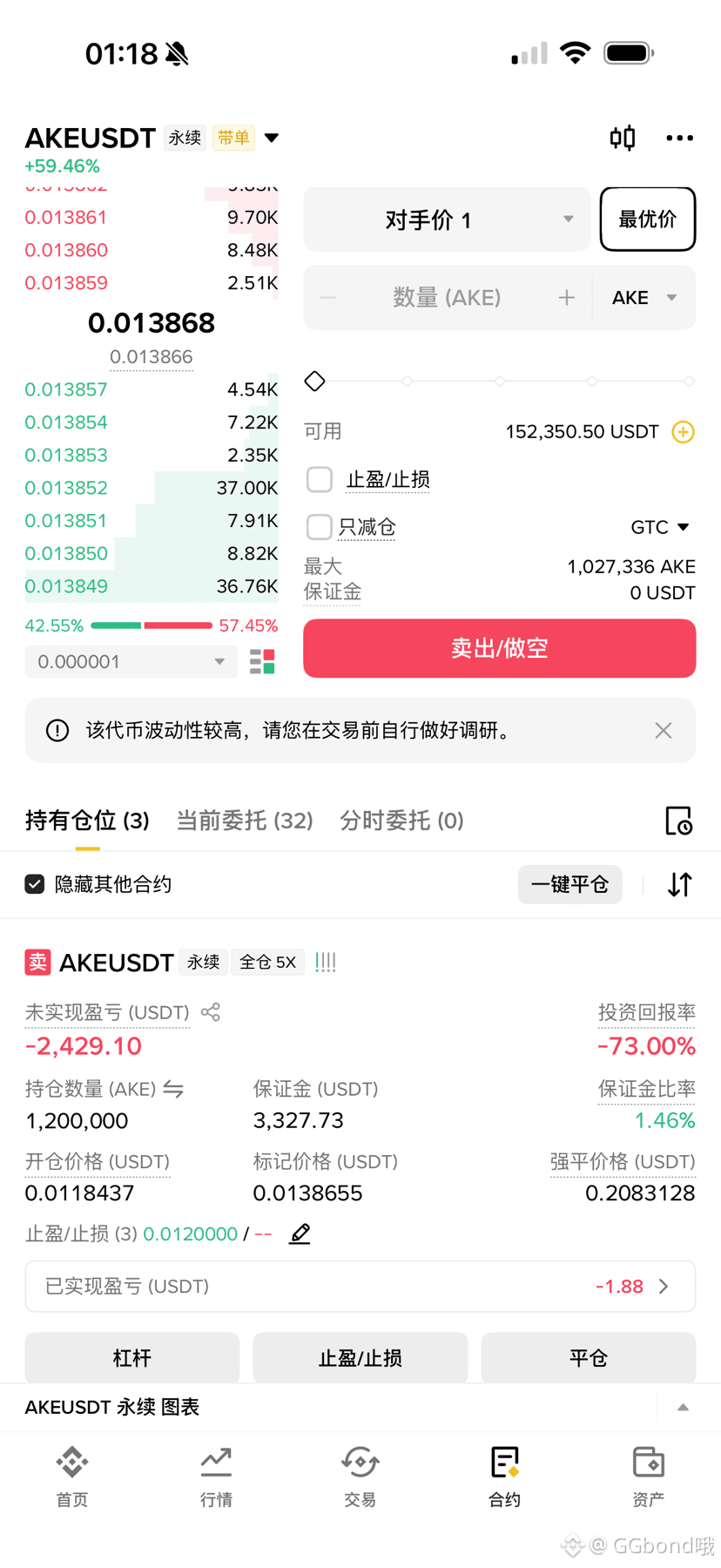Tap the 平仓 button for AKEUSDT position

click(589, 1357)
